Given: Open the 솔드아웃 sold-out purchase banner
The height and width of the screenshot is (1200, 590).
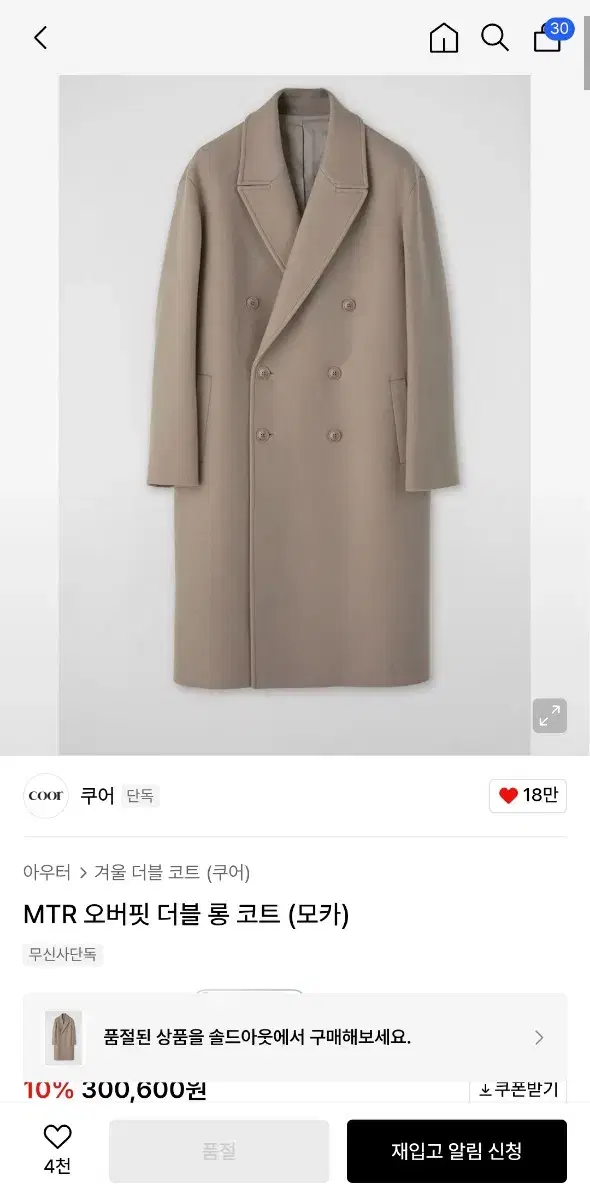Looking at the screenshot, I should point(295,1037).
